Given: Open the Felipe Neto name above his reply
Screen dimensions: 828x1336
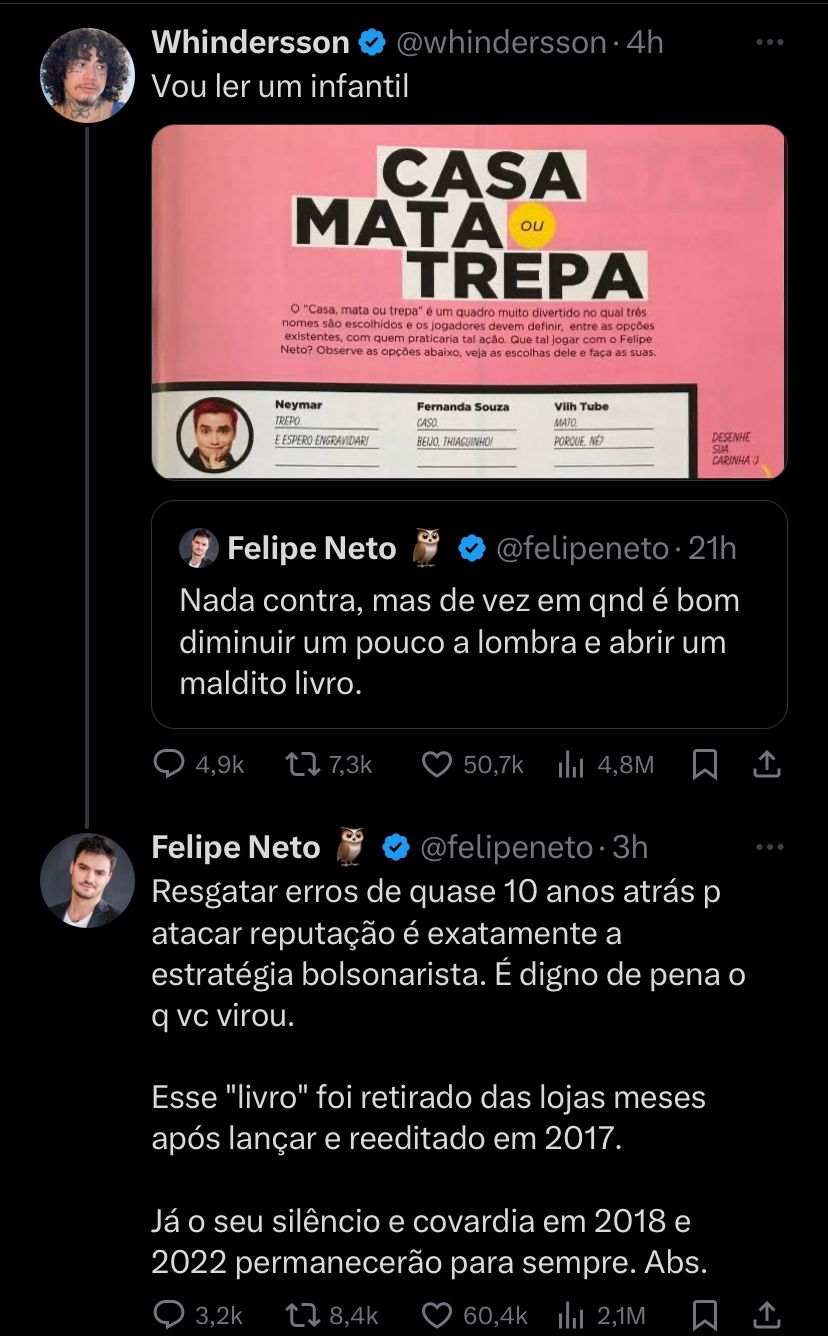Looking at the screenshot, I should (x=236, y=848).
